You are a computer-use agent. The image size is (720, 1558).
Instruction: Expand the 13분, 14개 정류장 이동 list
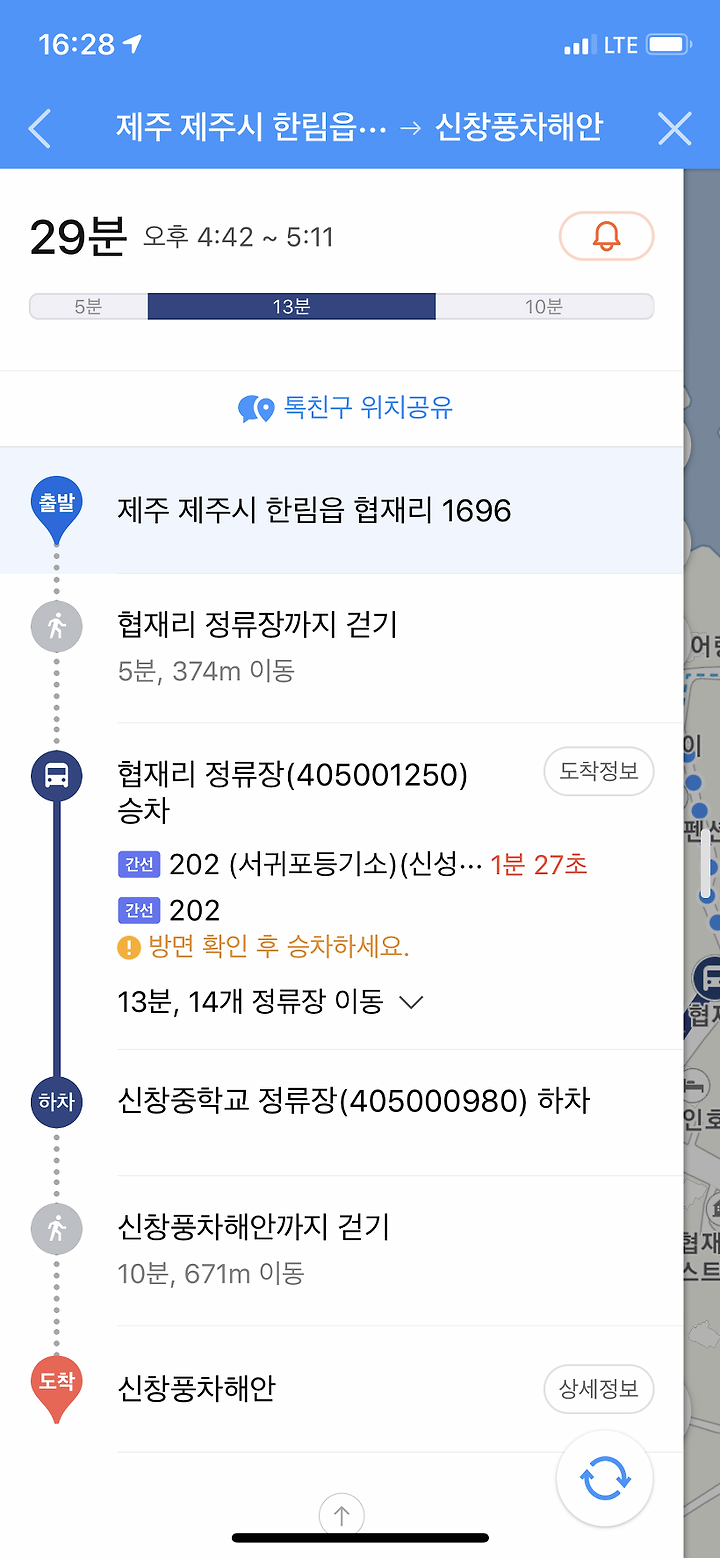270,1001
